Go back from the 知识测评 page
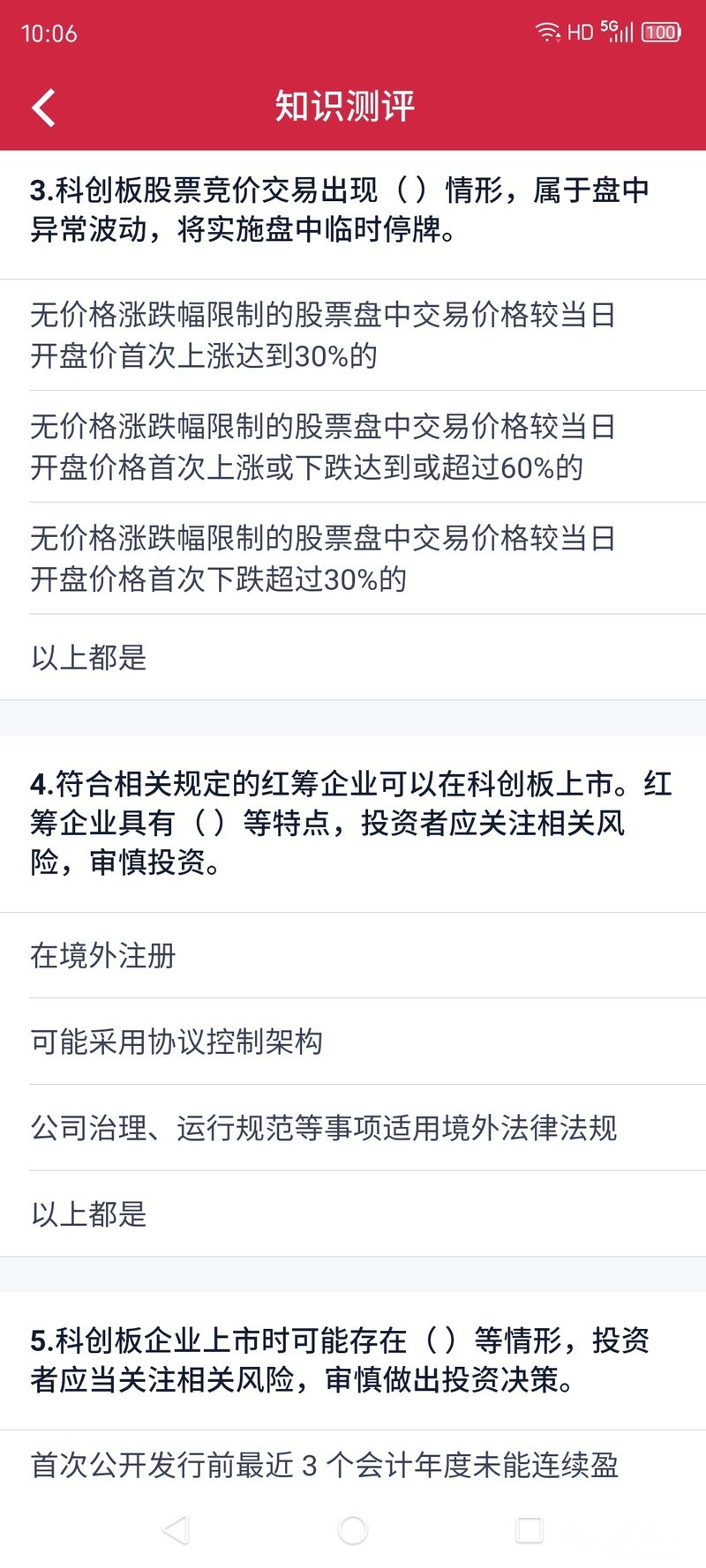Screen dimensions: 706x1568 point(44,108)
